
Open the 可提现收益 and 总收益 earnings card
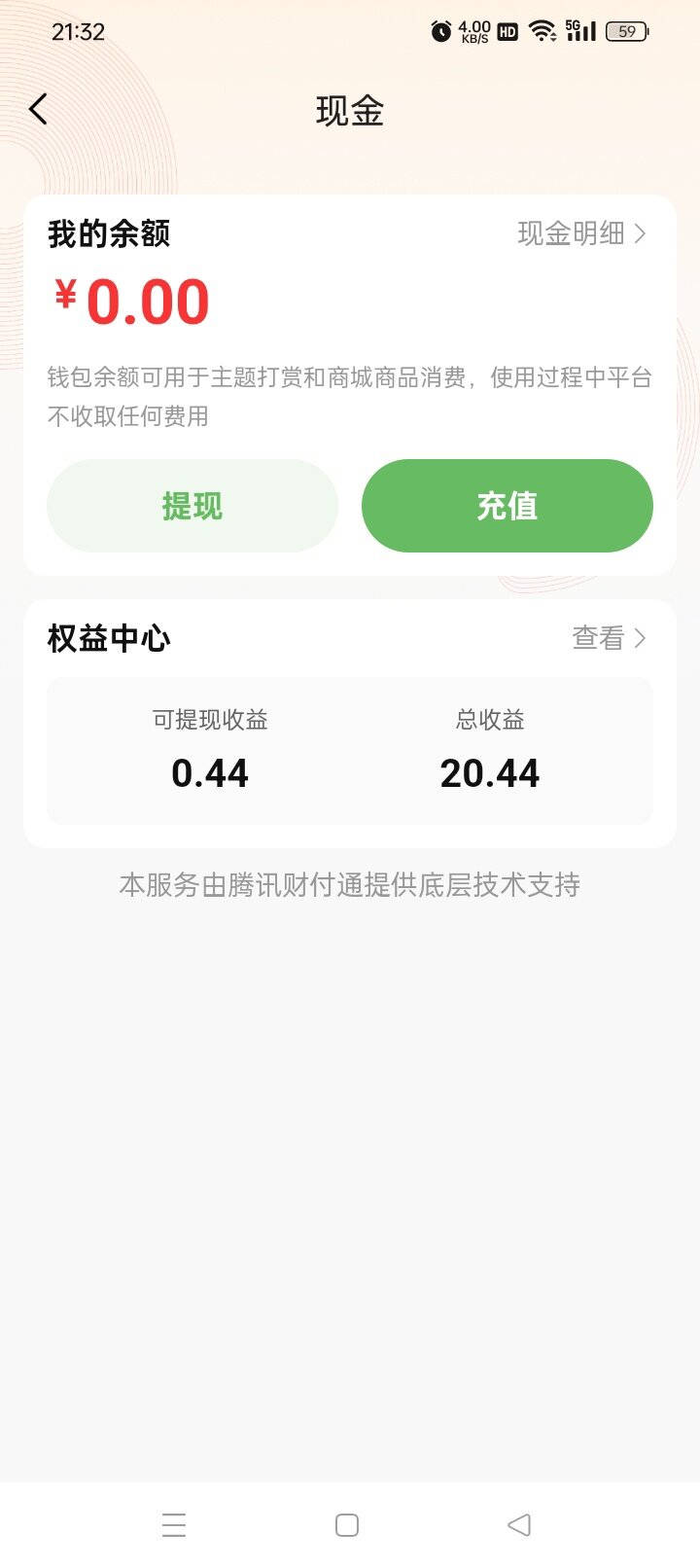tap(350, 751)
